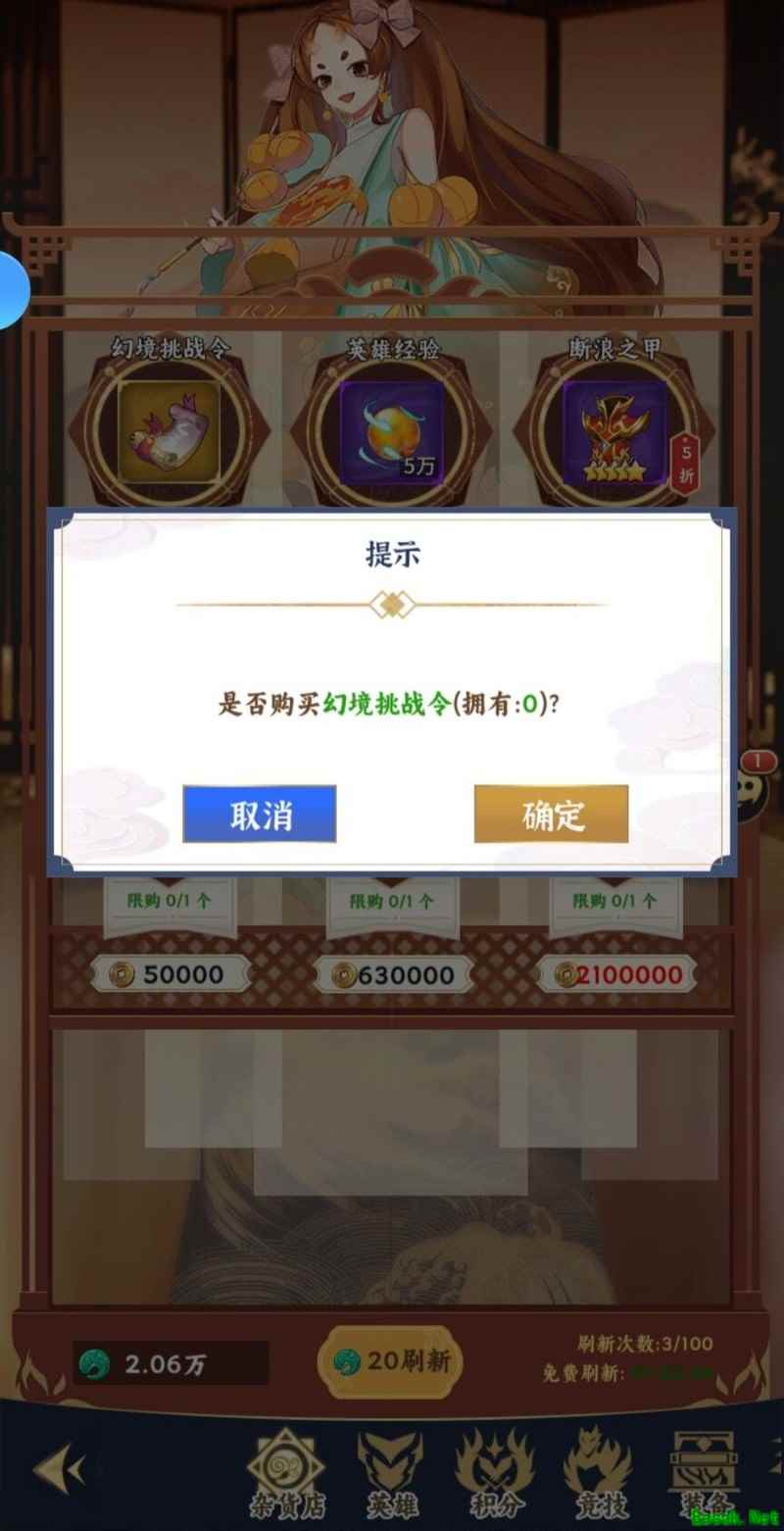
Task: Select the 幻境挑战令 shop item
Action: point(170,429)
